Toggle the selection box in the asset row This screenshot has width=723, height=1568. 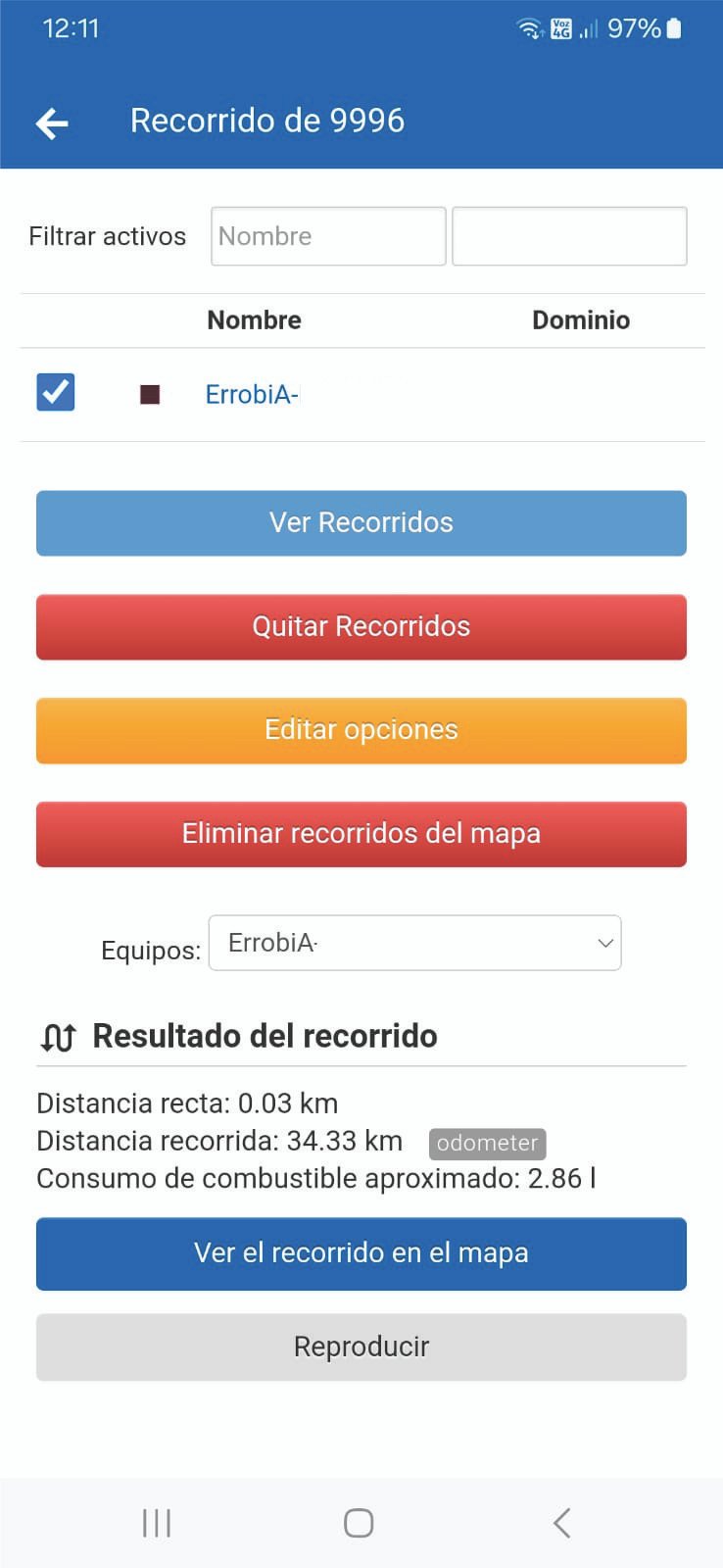(55, 392)
